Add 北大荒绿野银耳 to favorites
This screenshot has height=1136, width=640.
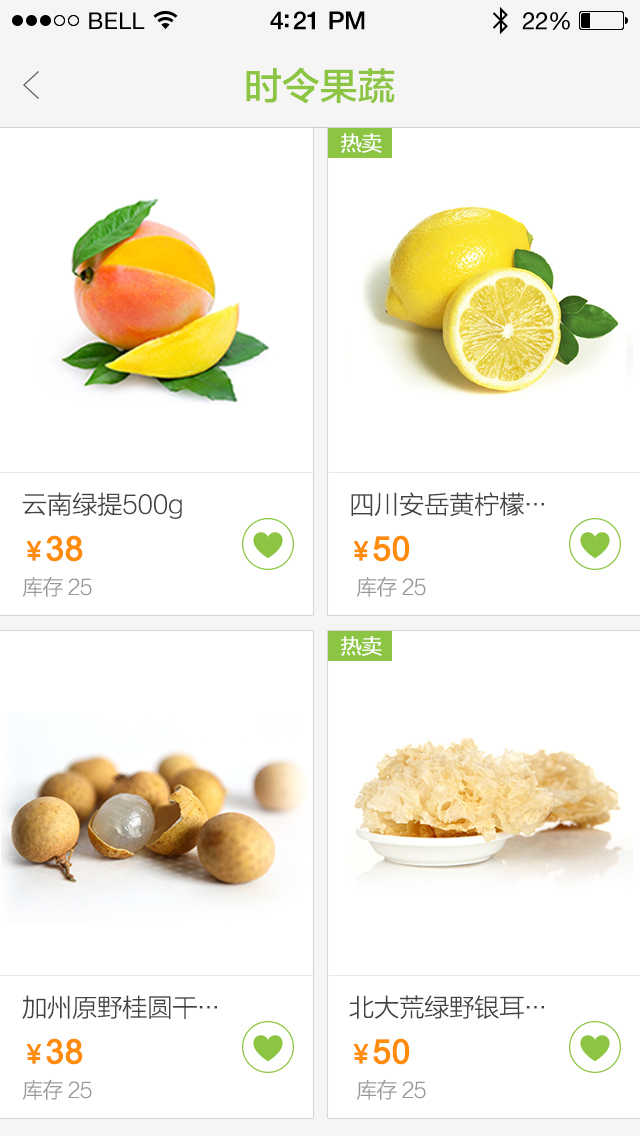(x=595, y=1047)
